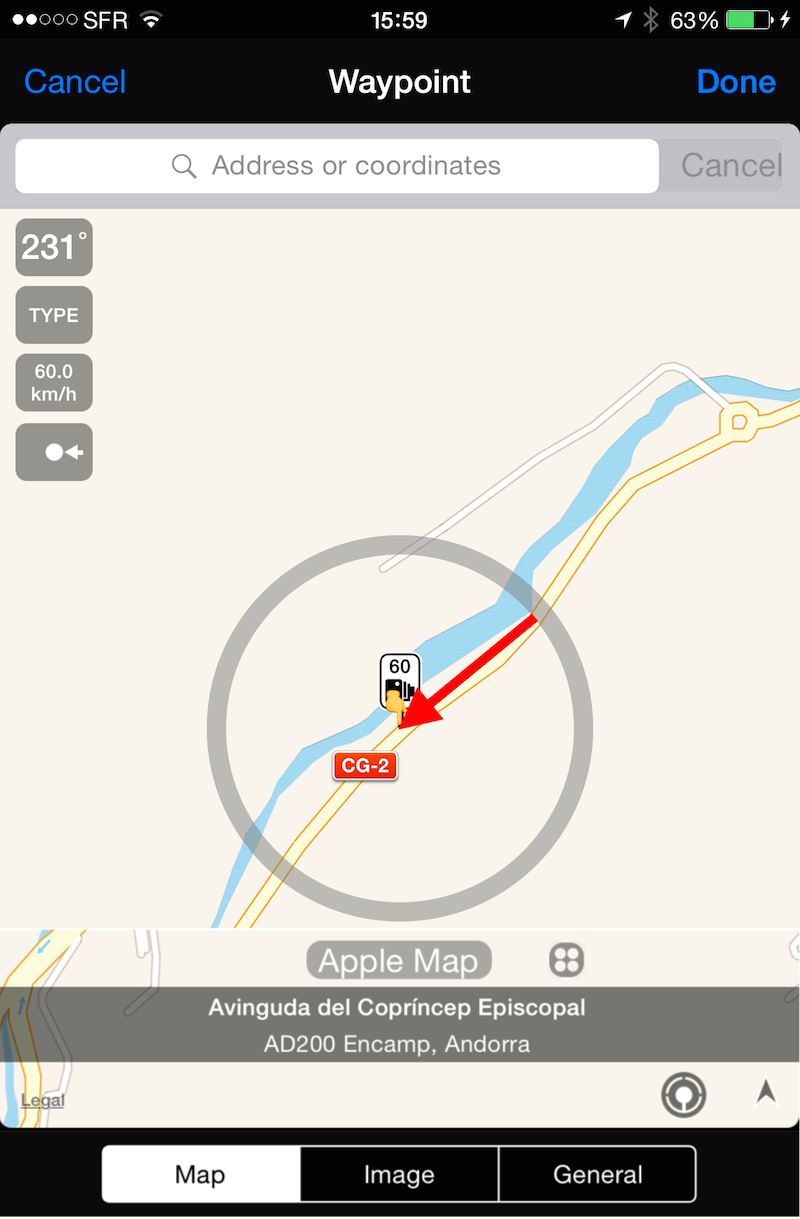This screenshot has height=1219, width=800.
Task: Open the TYPE selector
Action: pos(54,315)
